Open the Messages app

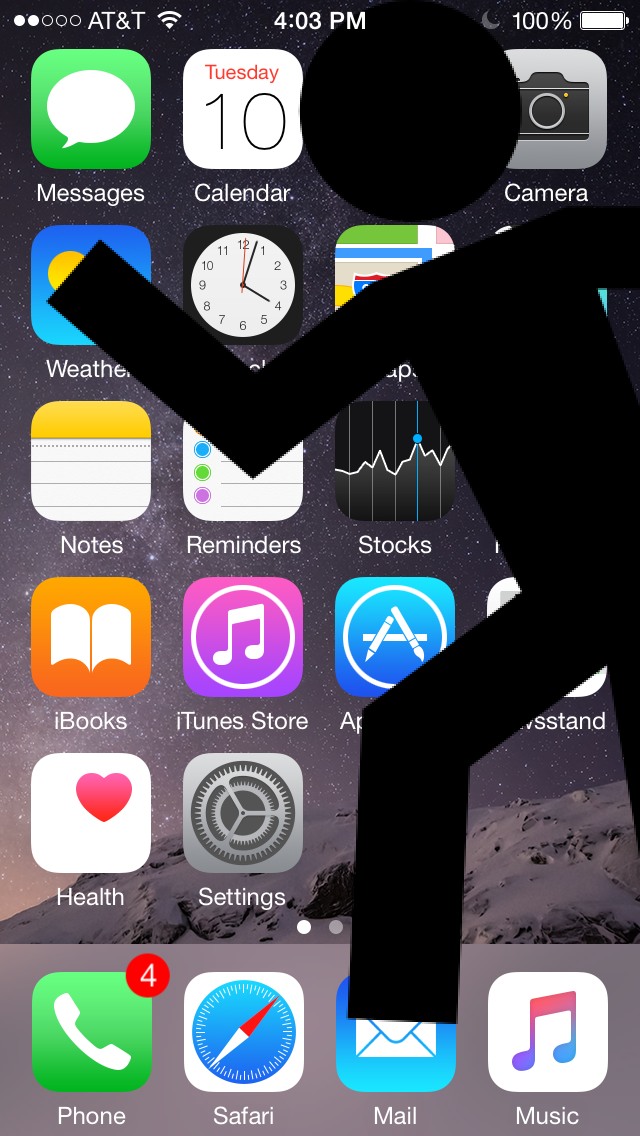coord(91,109)
